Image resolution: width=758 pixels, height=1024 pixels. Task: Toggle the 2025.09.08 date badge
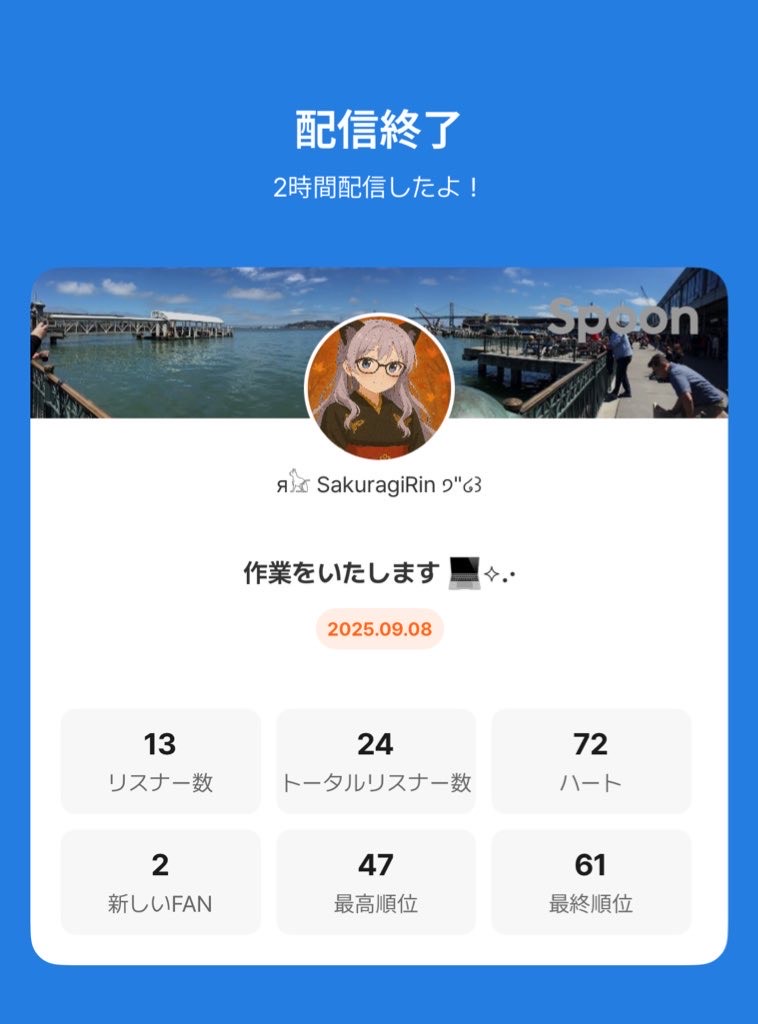pyautogui.click(x=379, y=632)
